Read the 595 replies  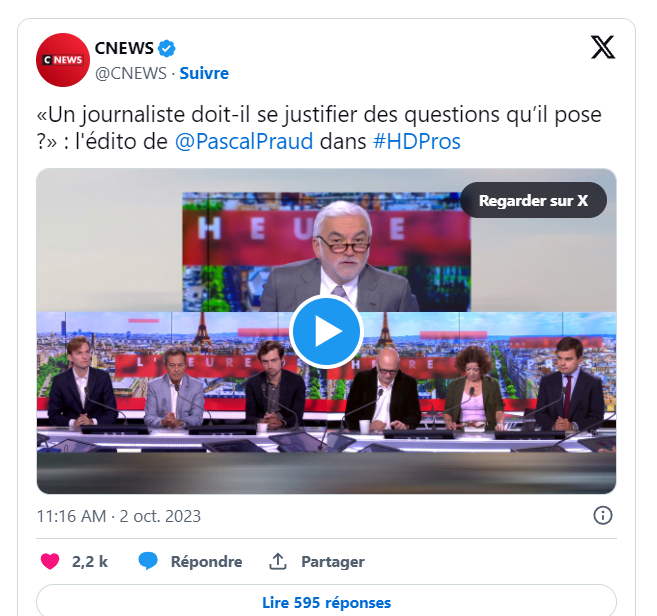[326, 602]
